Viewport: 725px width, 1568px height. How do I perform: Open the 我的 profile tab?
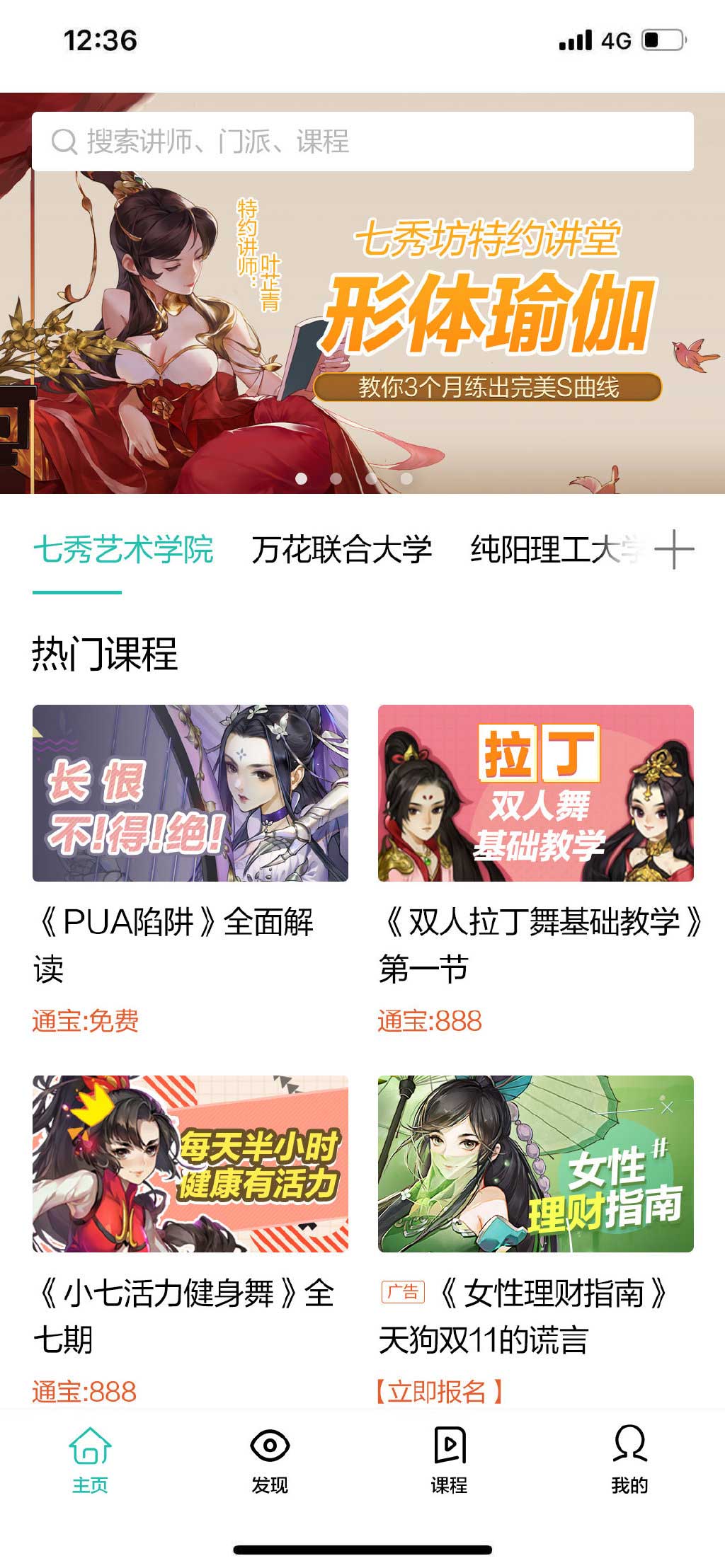pos(629,1460)
